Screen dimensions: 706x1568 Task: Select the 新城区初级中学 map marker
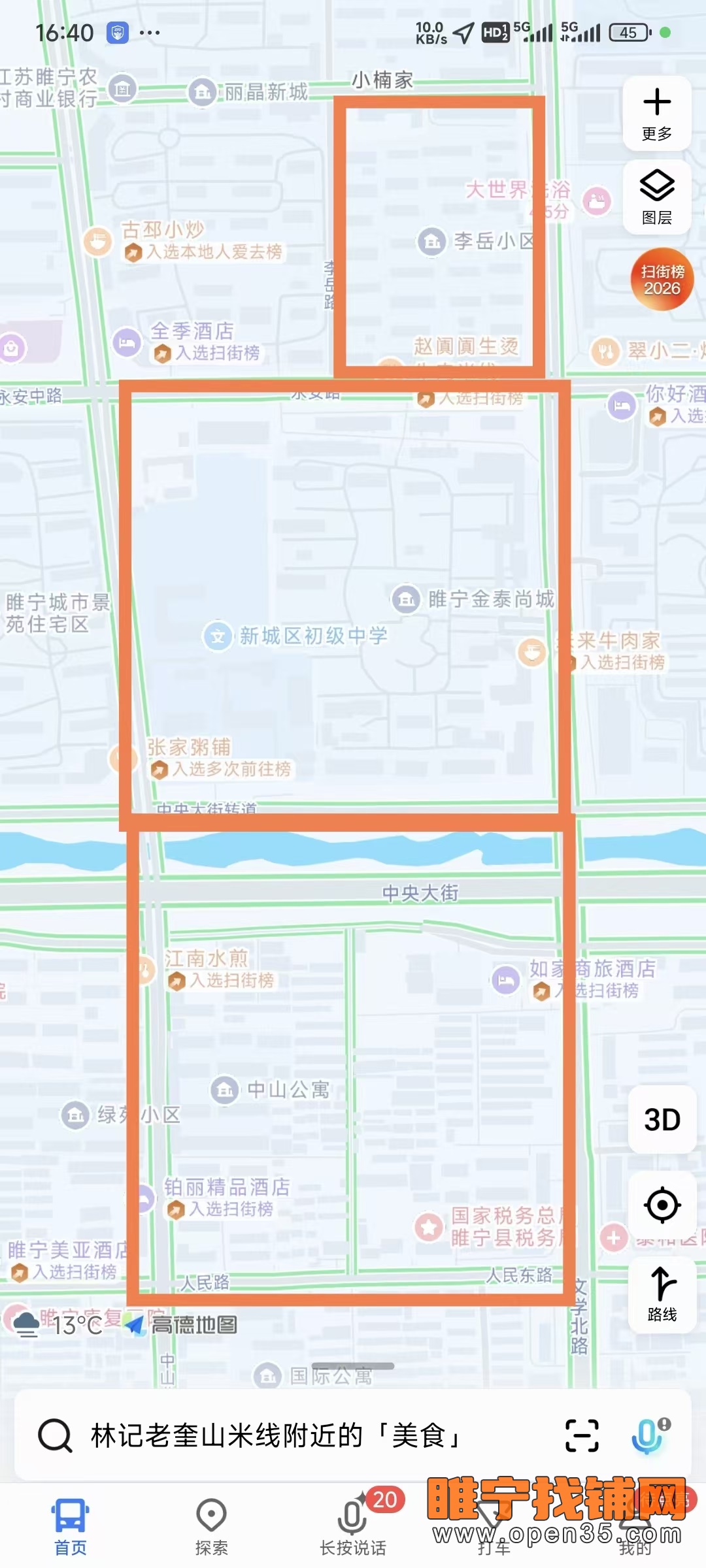tap(218, 636)
